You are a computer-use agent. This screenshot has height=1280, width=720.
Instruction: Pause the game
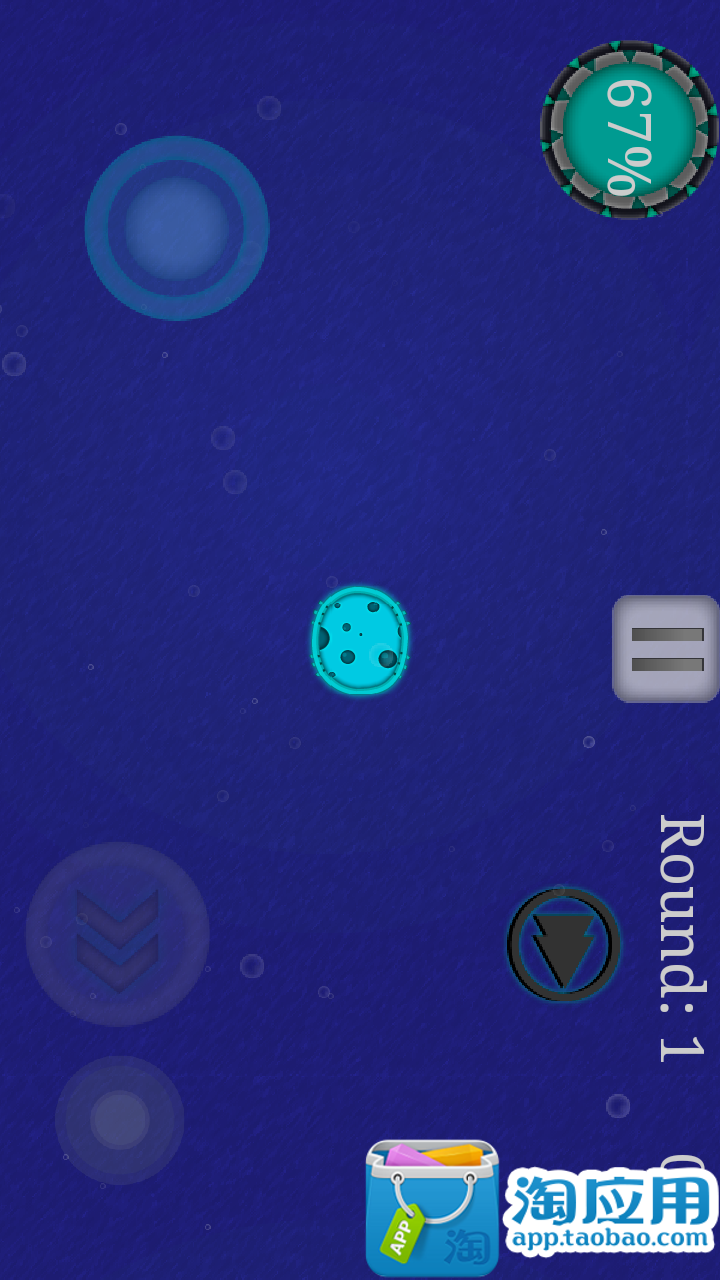[665, 649]
